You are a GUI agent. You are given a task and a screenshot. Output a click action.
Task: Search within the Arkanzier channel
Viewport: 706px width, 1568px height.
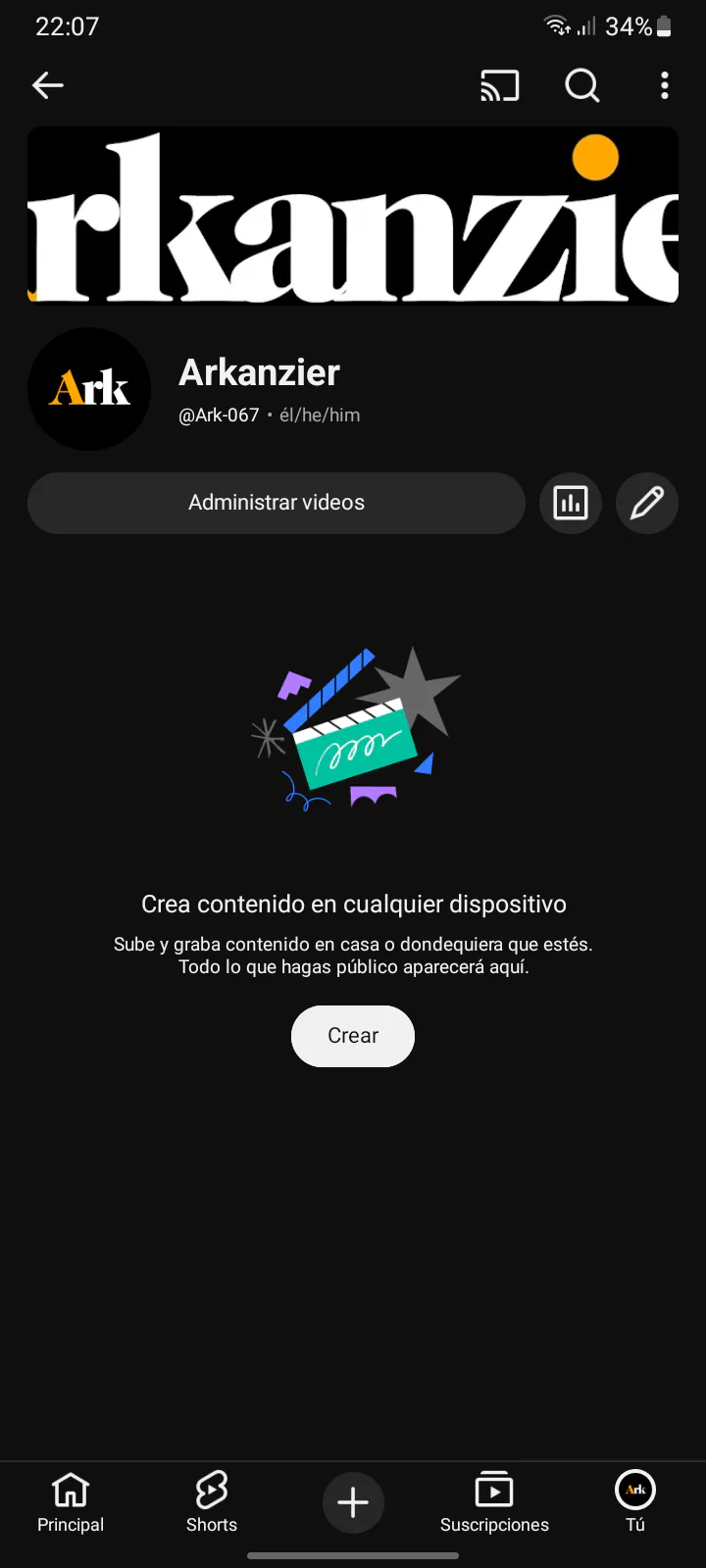(x=582, y=86)
